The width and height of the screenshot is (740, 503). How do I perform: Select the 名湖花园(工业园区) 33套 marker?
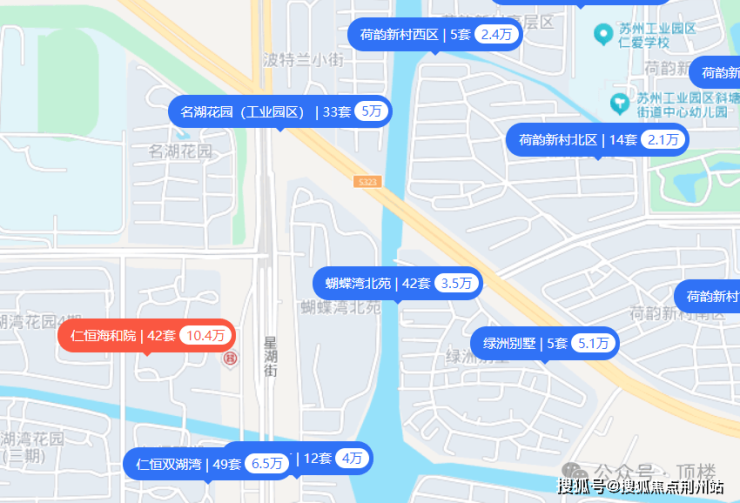tap(280, 111)
